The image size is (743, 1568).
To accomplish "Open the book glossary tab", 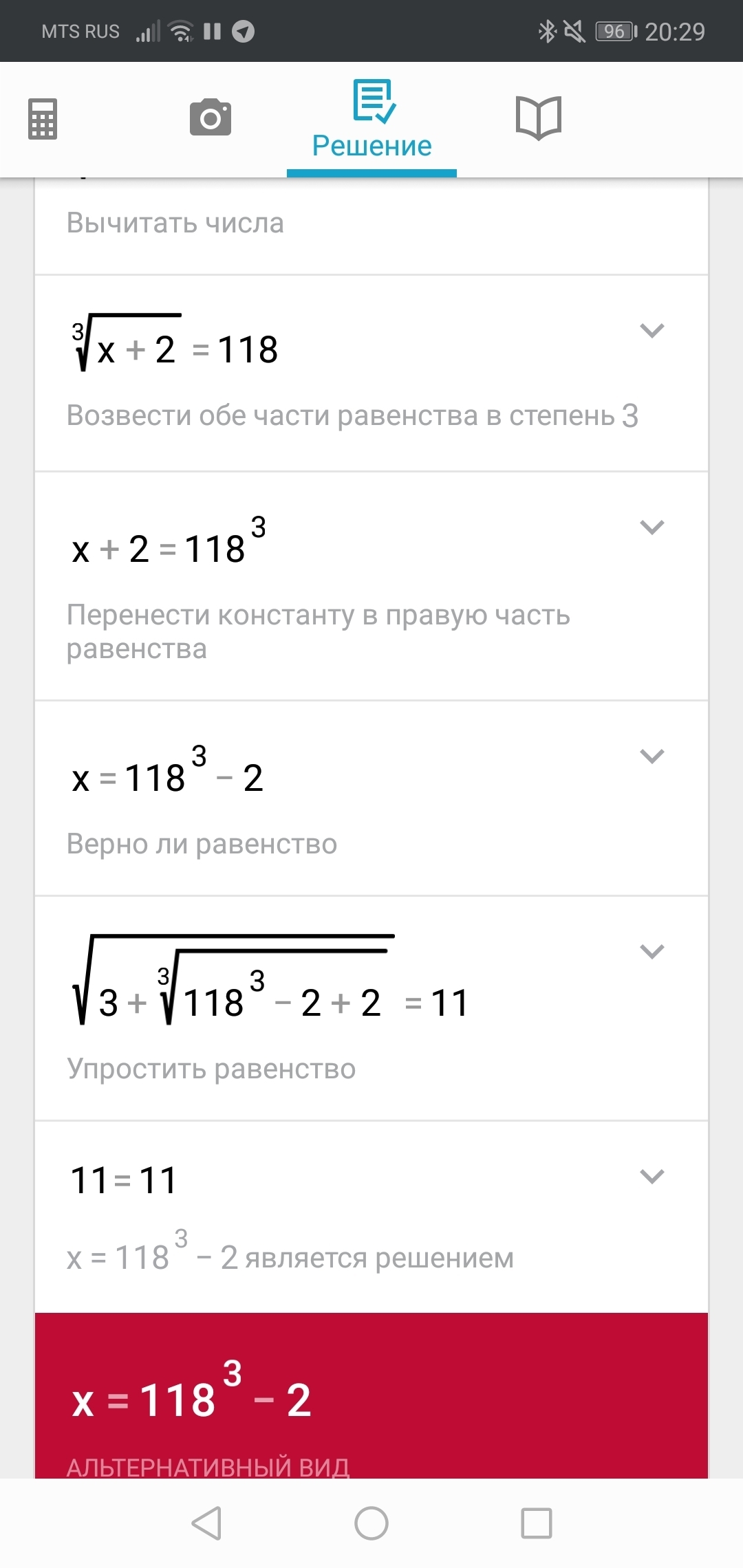I will pos(539,118).
